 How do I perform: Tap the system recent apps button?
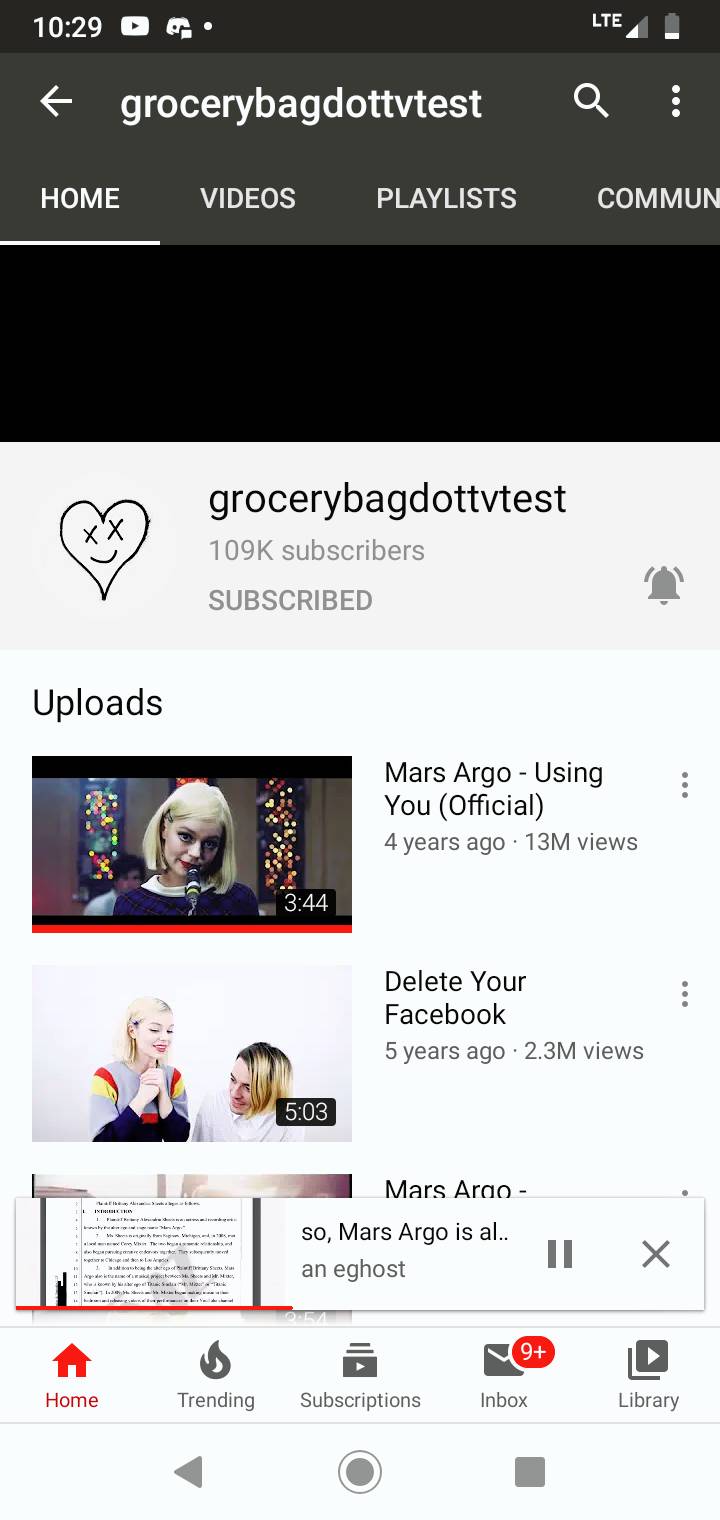(x=529, y=1471)
